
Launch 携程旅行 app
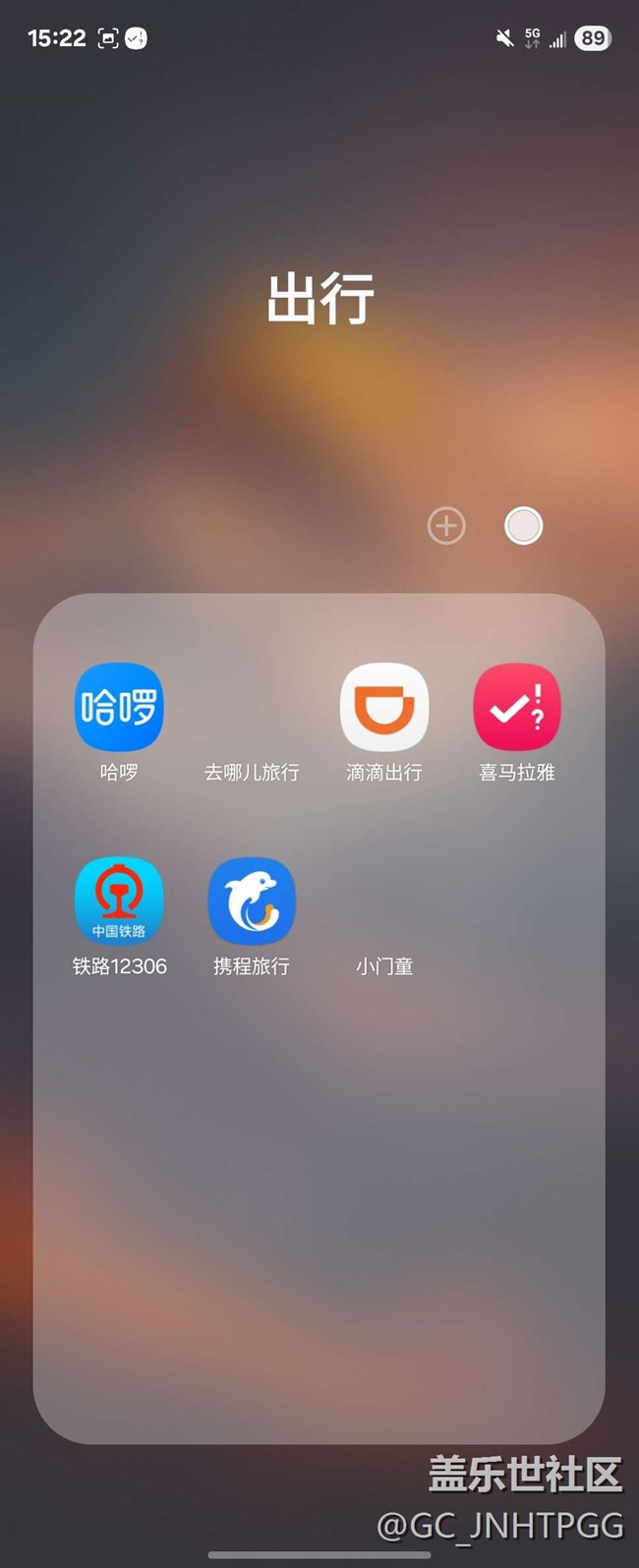tap(252, 901)
